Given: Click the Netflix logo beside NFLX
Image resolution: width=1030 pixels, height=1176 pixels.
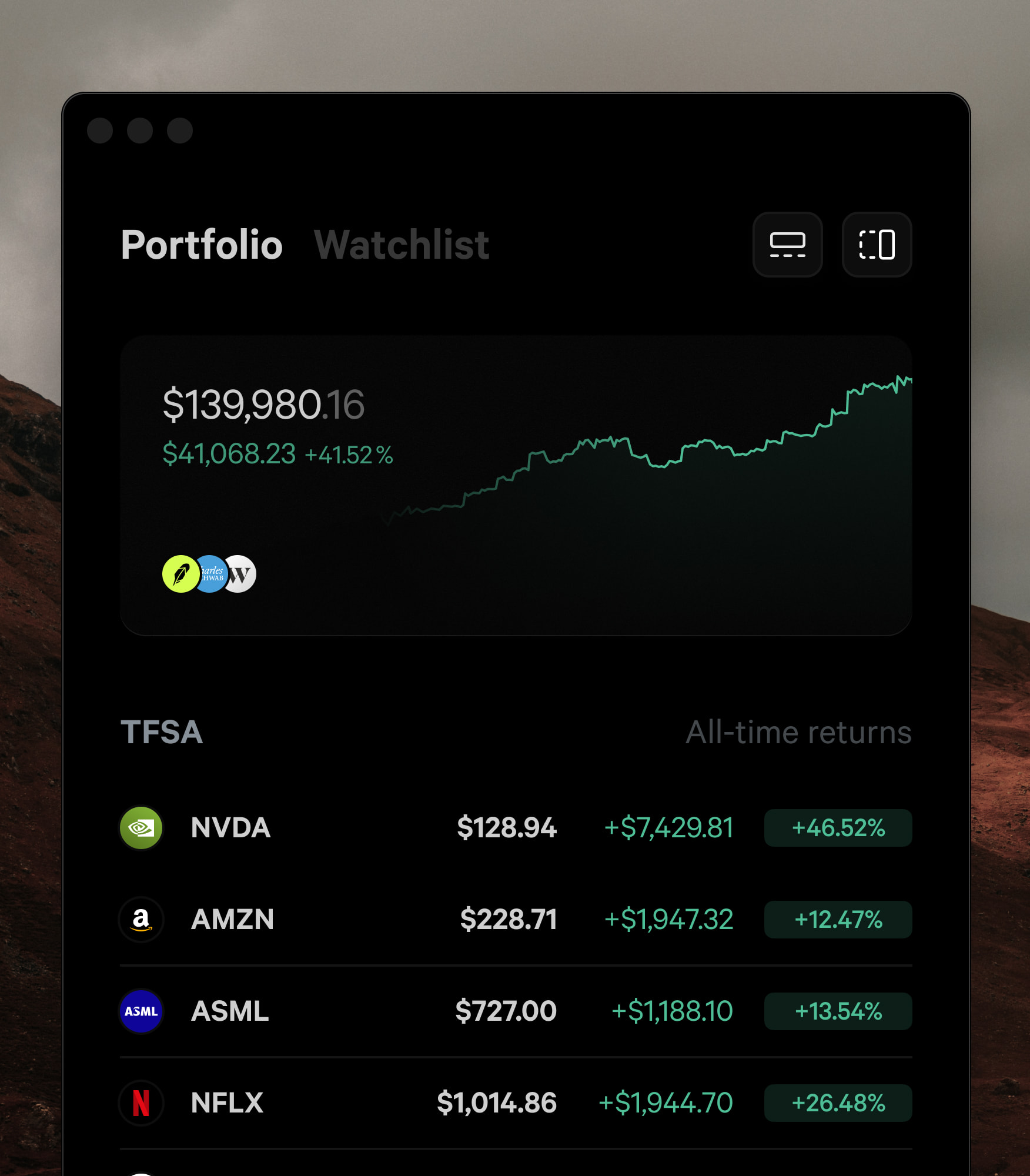Looking at the screenshot, I should pyautogui.click(x=141, y=1102).
